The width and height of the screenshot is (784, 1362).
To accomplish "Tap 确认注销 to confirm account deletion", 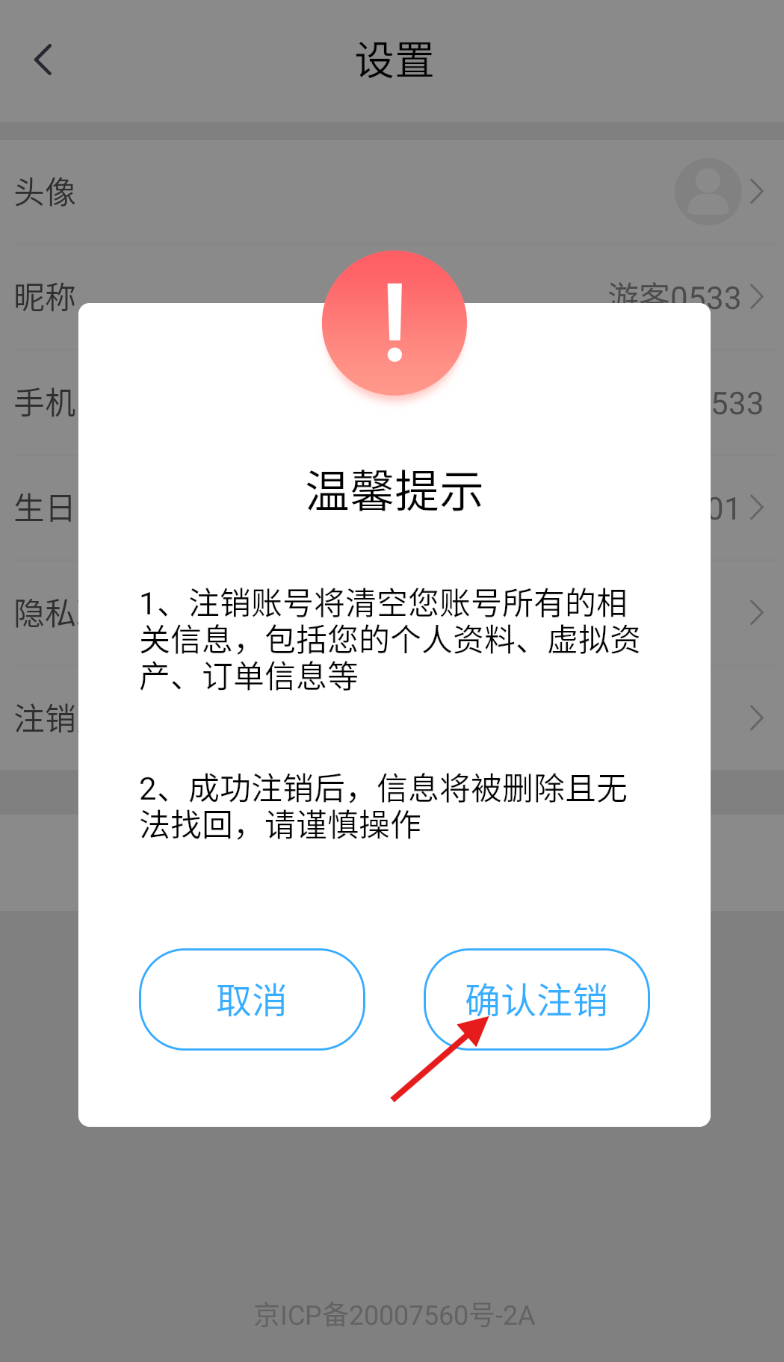I will (537, 999).
